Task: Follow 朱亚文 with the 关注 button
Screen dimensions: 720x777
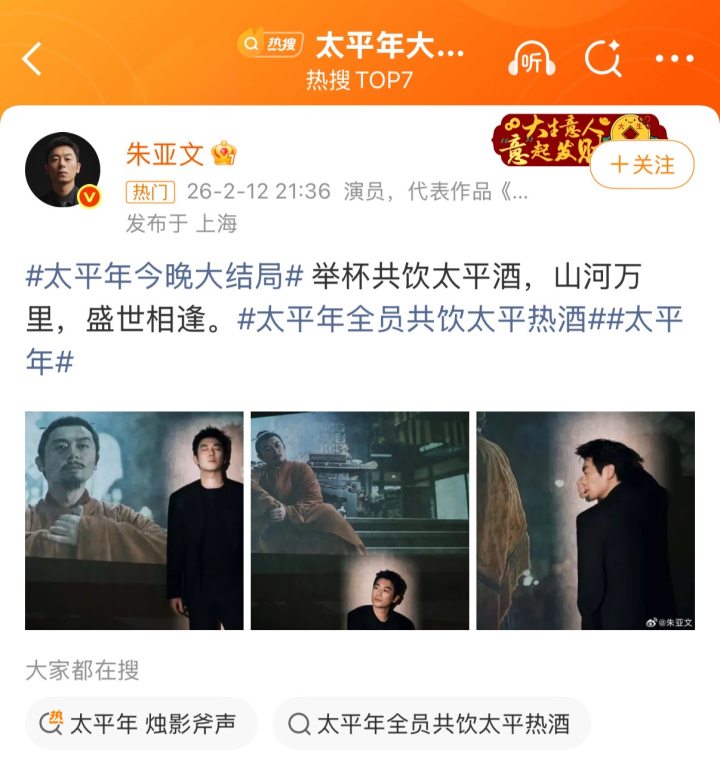Action: click(x=642, y=165)
